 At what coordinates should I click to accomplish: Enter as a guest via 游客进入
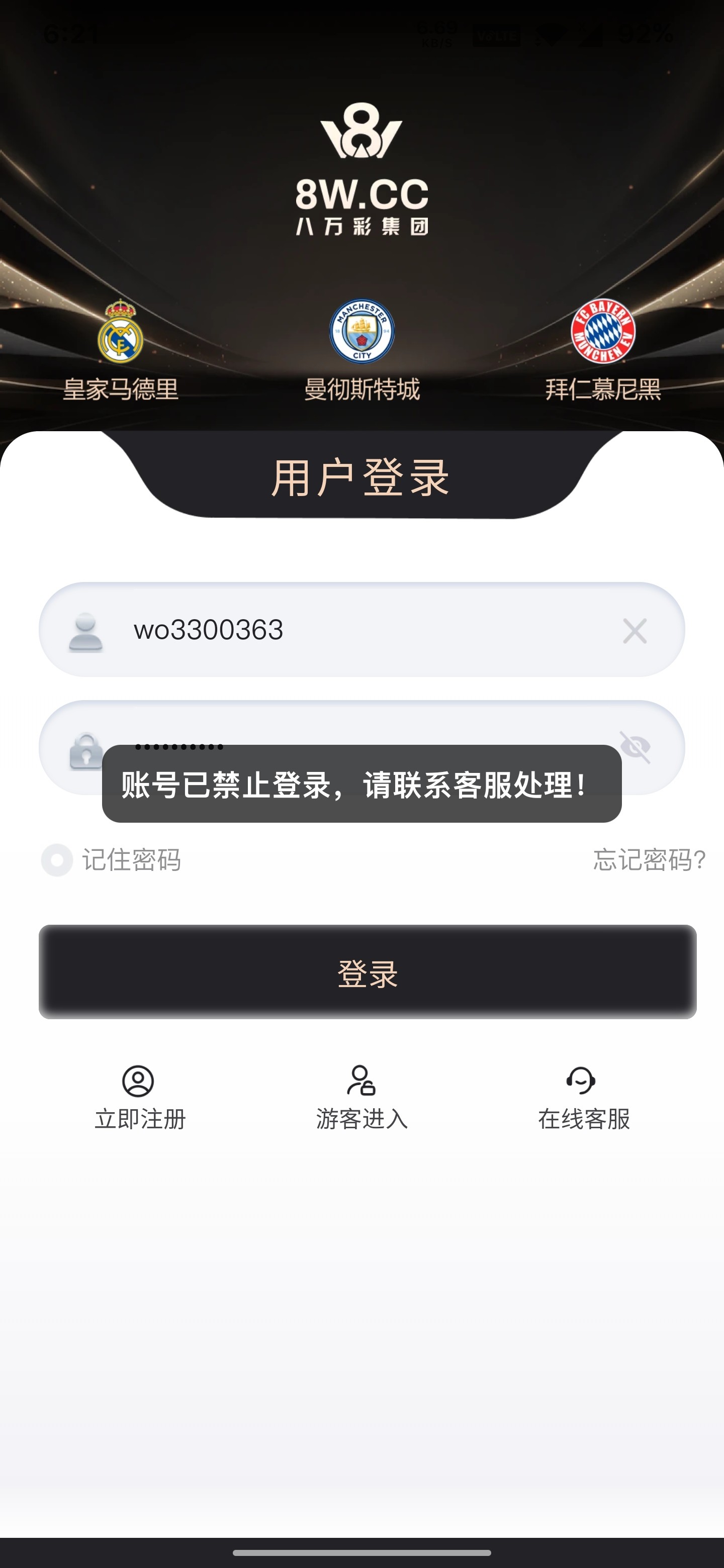click(x=361, y=1098)
